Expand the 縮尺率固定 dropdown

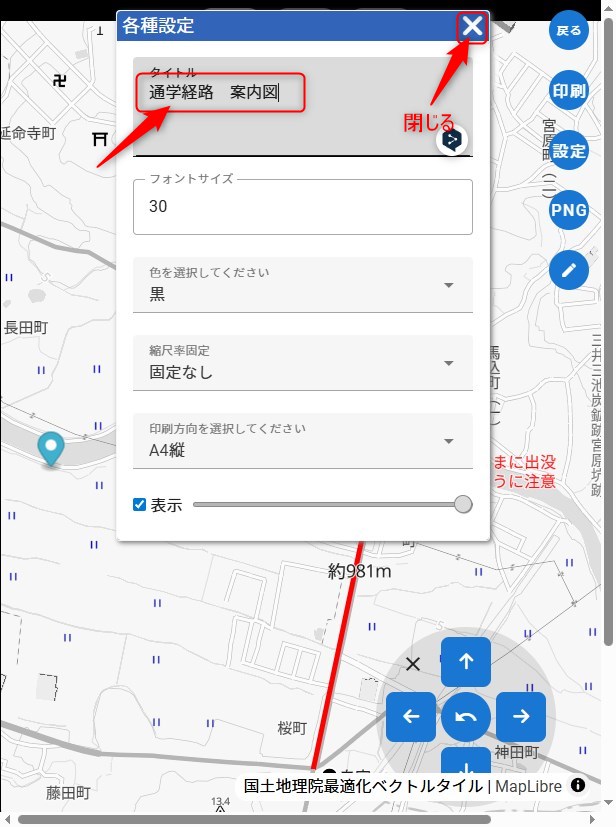tap(303, 363)
